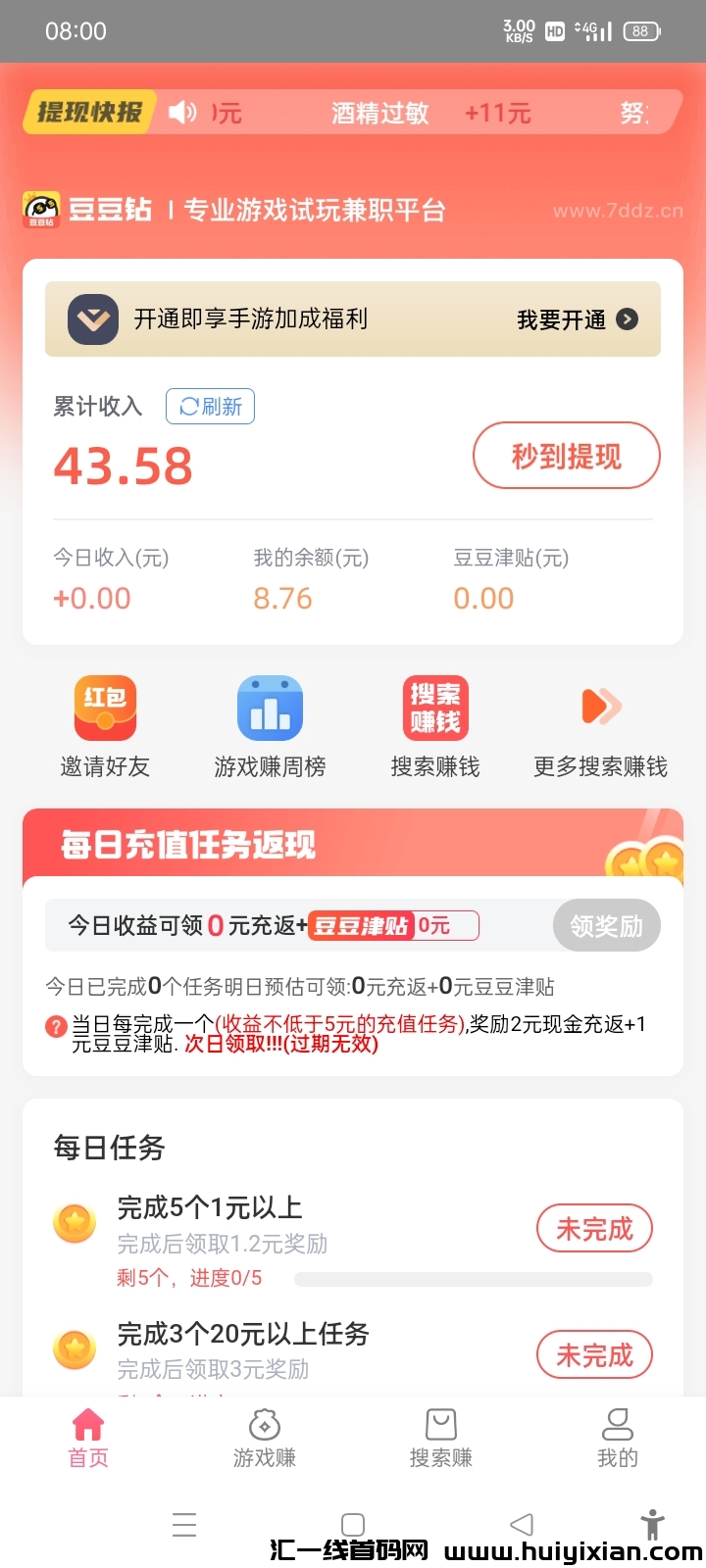Tap the 豆豆钻 app logo
The image size is (706, 1568).
tap(42, 209)
